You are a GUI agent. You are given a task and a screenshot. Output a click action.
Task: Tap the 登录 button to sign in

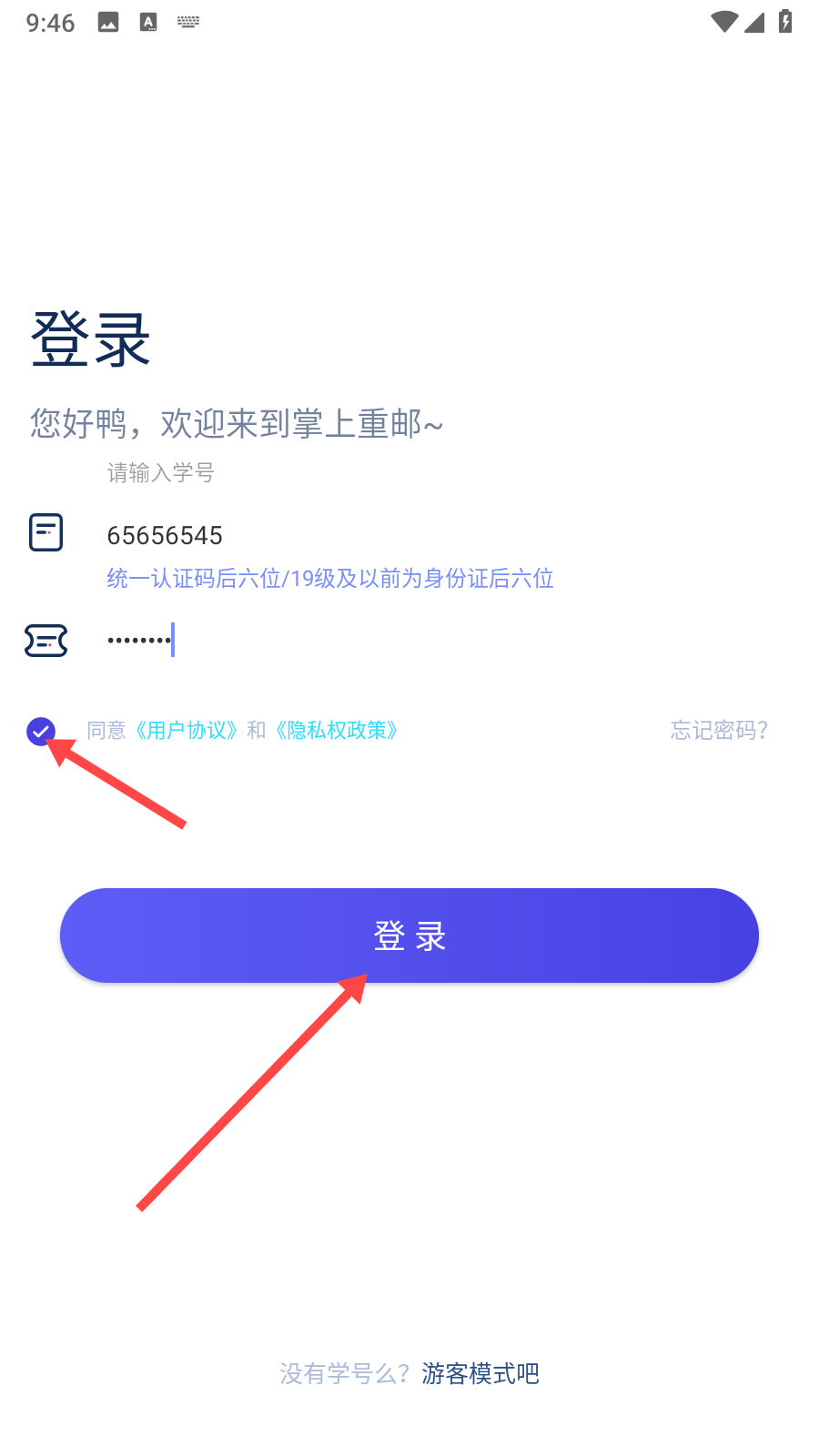(x=409, y=935)
